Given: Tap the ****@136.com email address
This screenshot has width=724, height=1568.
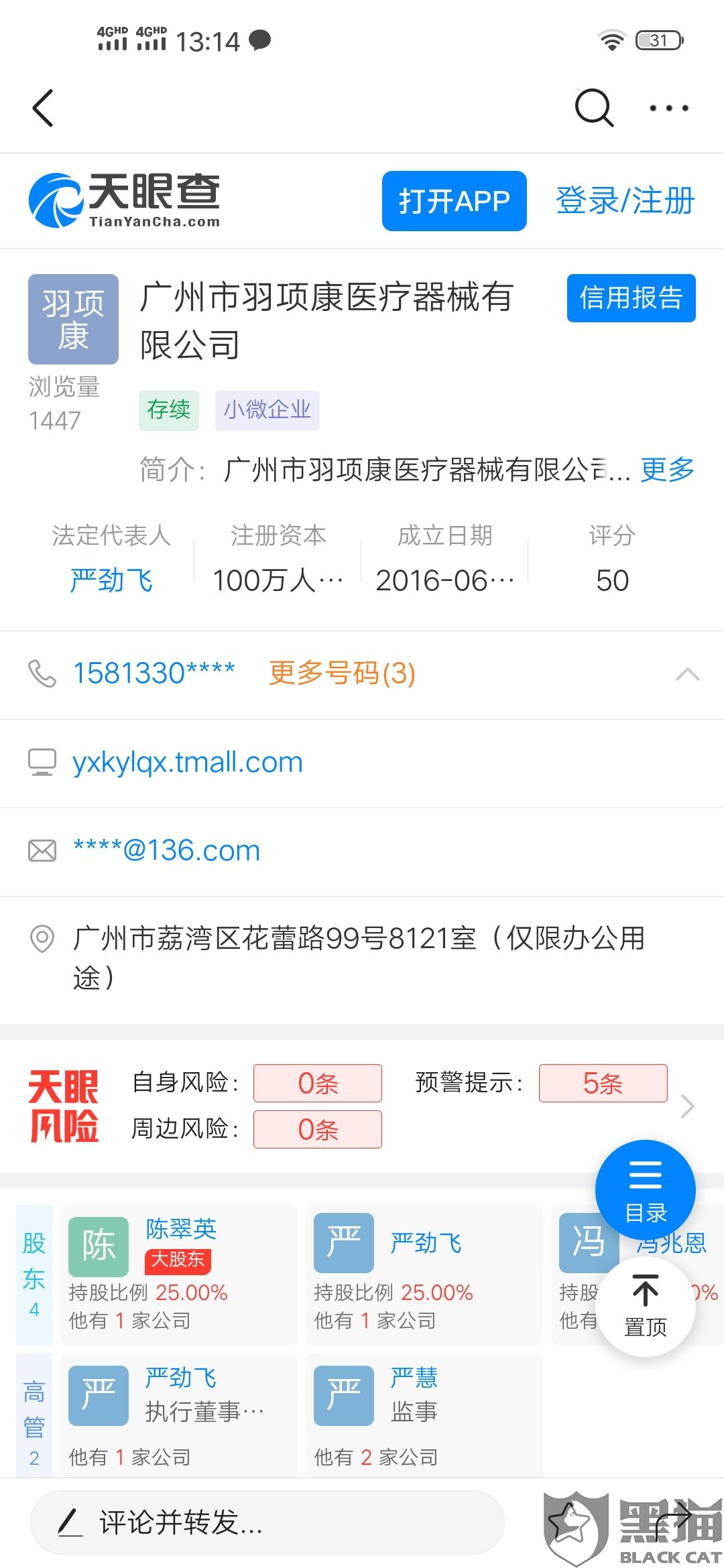Looking at the screenshot, I should (x=166, y=850).
